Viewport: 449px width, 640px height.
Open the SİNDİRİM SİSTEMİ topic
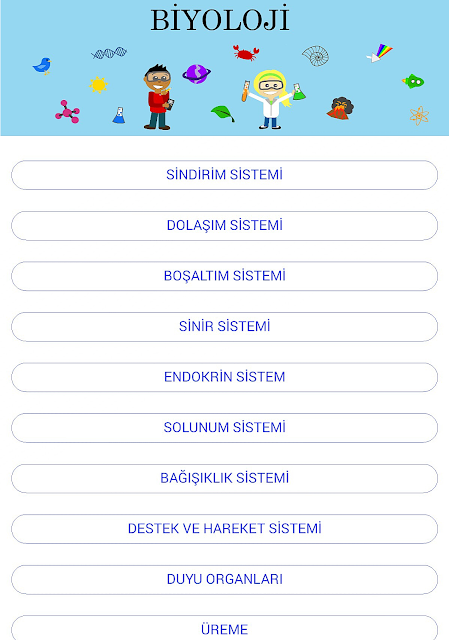pos(224,175)
